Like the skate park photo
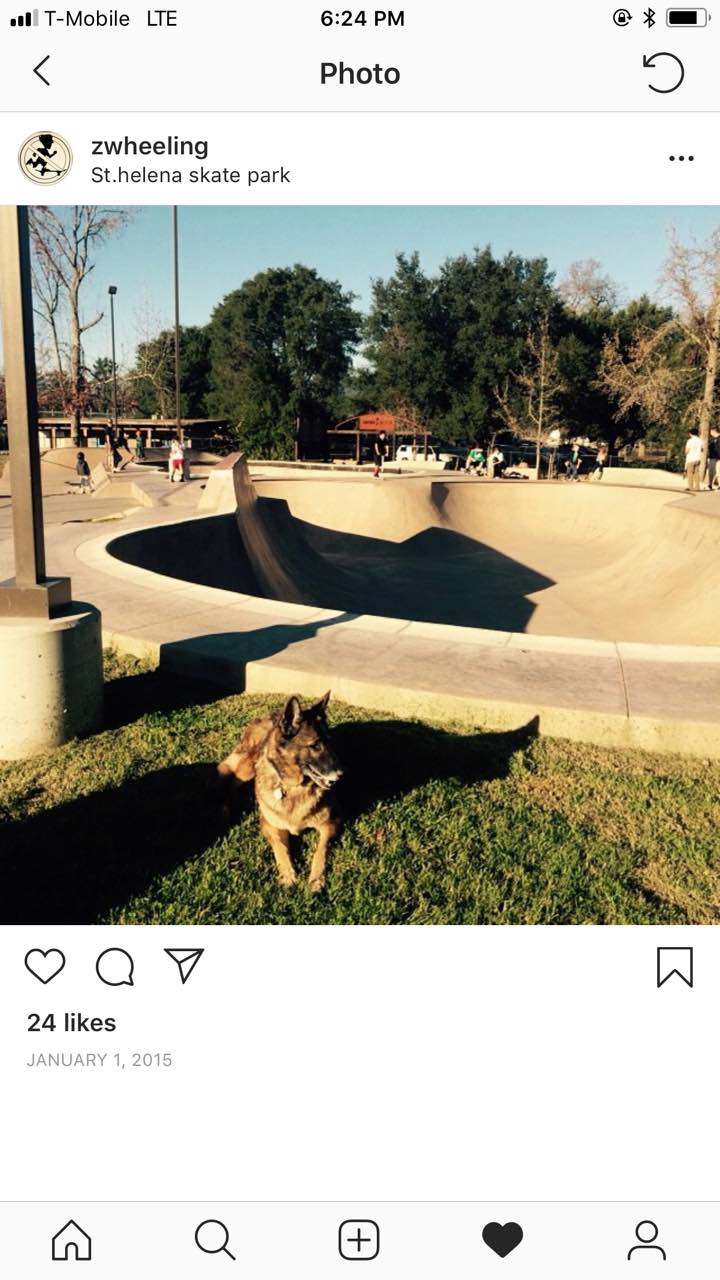Image resolution: width=720 pixels, height=1280 pixels. (x=45, y=966)
